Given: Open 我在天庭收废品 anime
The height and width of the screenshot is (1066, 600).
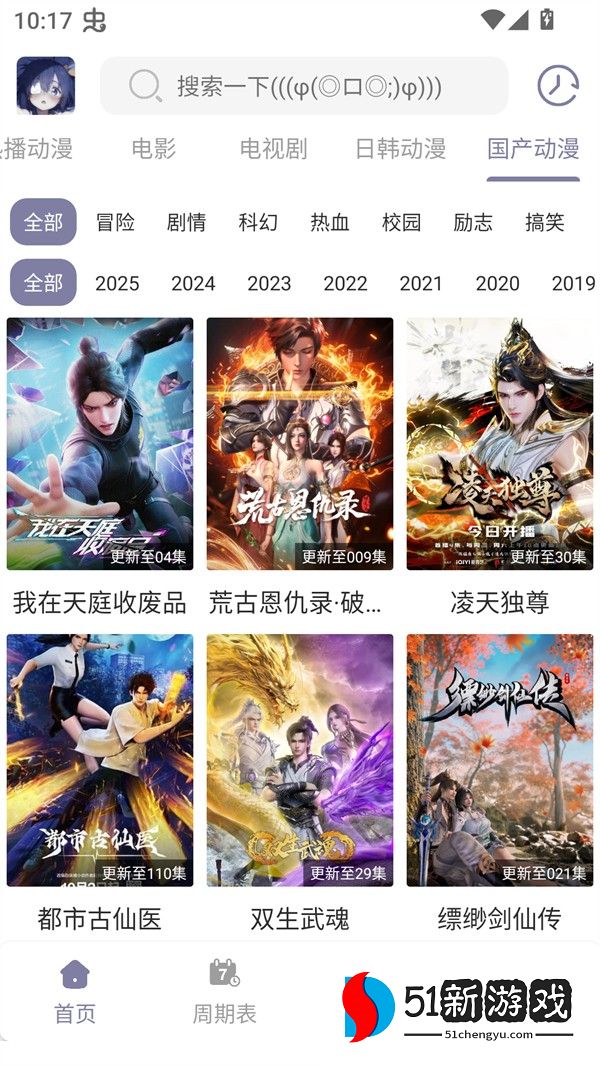Looking at the screenshot, I should [x=100, y=444].
